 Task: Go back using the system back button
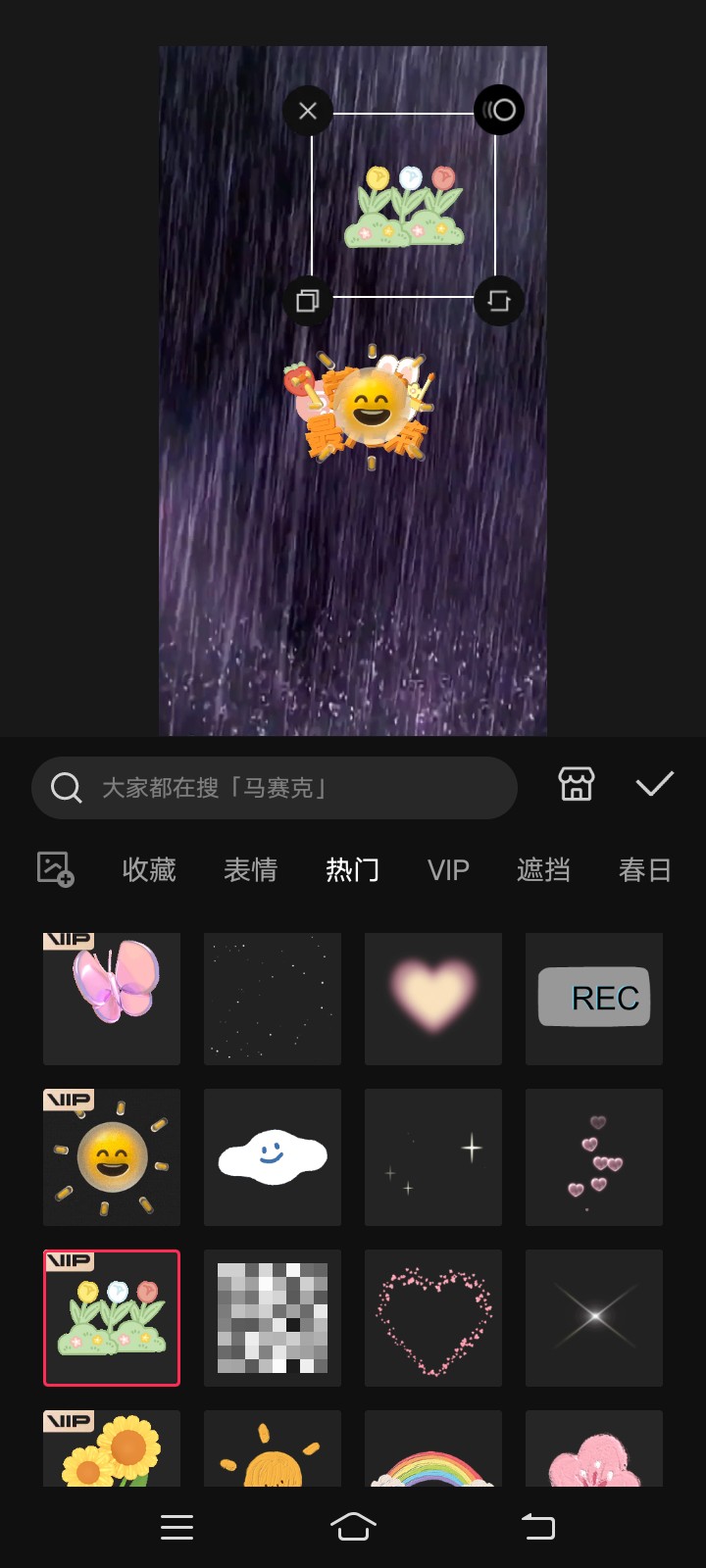537,1527
